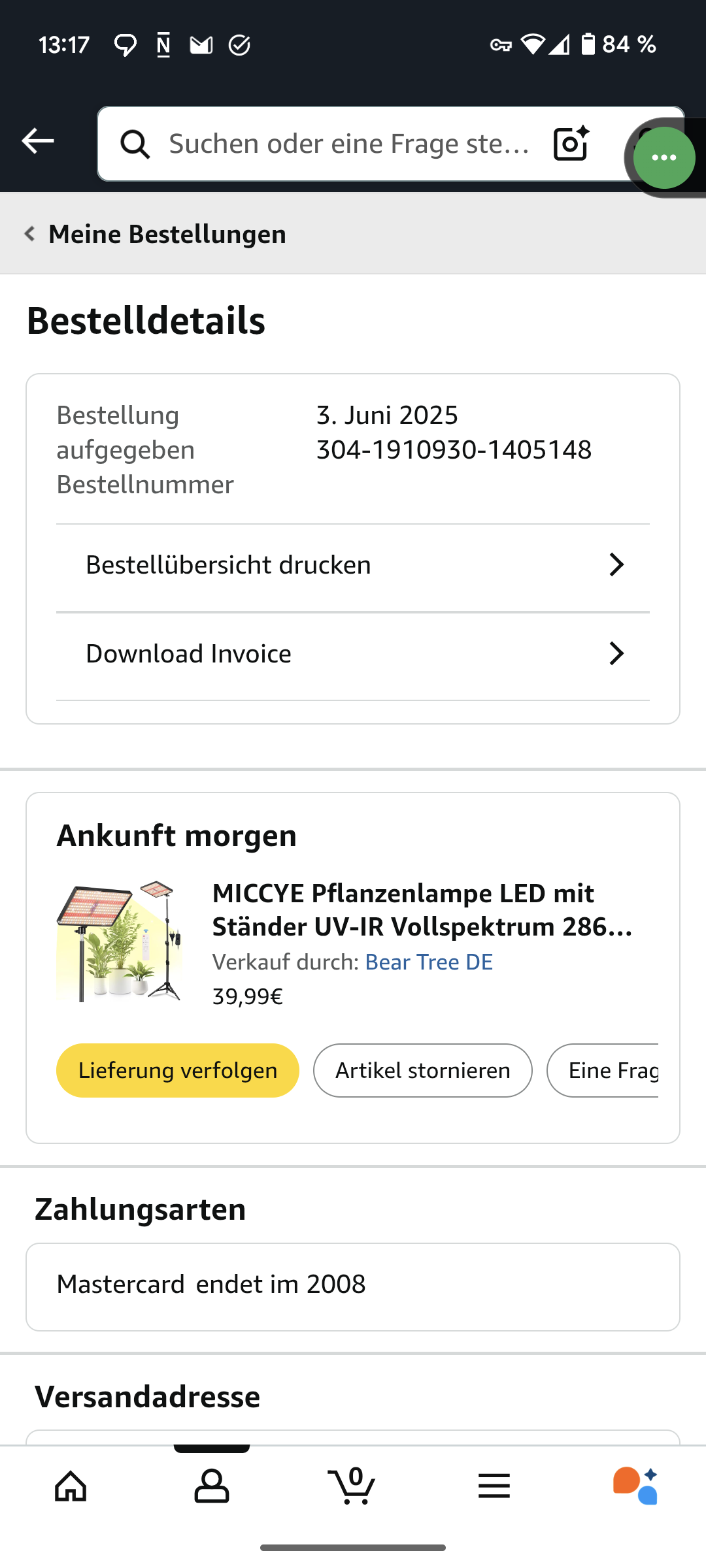This screenshot has height=1568, width=706.
Task: Open the shopping cart tab
Action: pyautogui.click(x=353, y=1486)
